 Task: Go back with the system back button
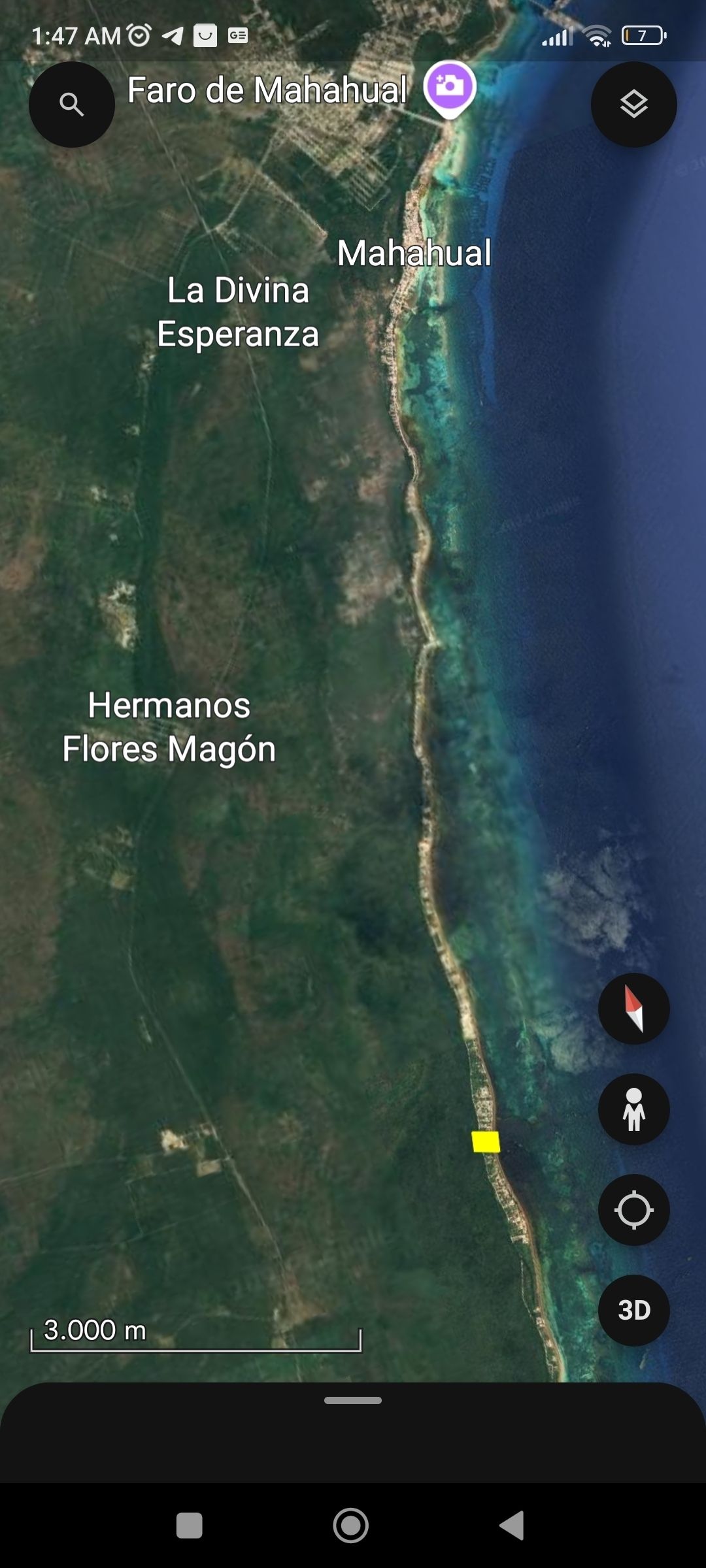tap(513, 1526)
